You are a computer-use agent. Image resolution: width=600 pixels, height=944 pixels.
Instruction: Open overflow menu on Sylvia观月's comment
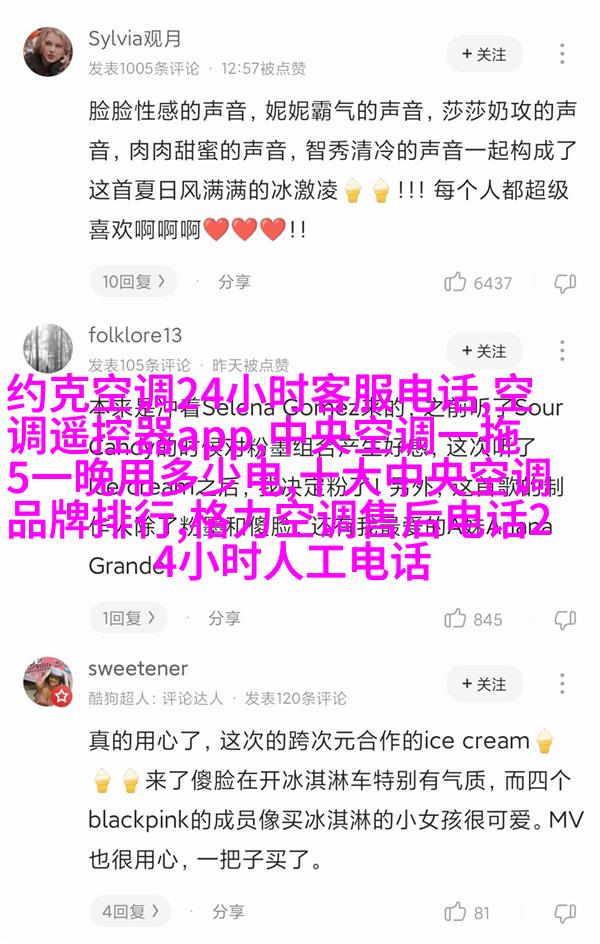click(x=563, y=54)
